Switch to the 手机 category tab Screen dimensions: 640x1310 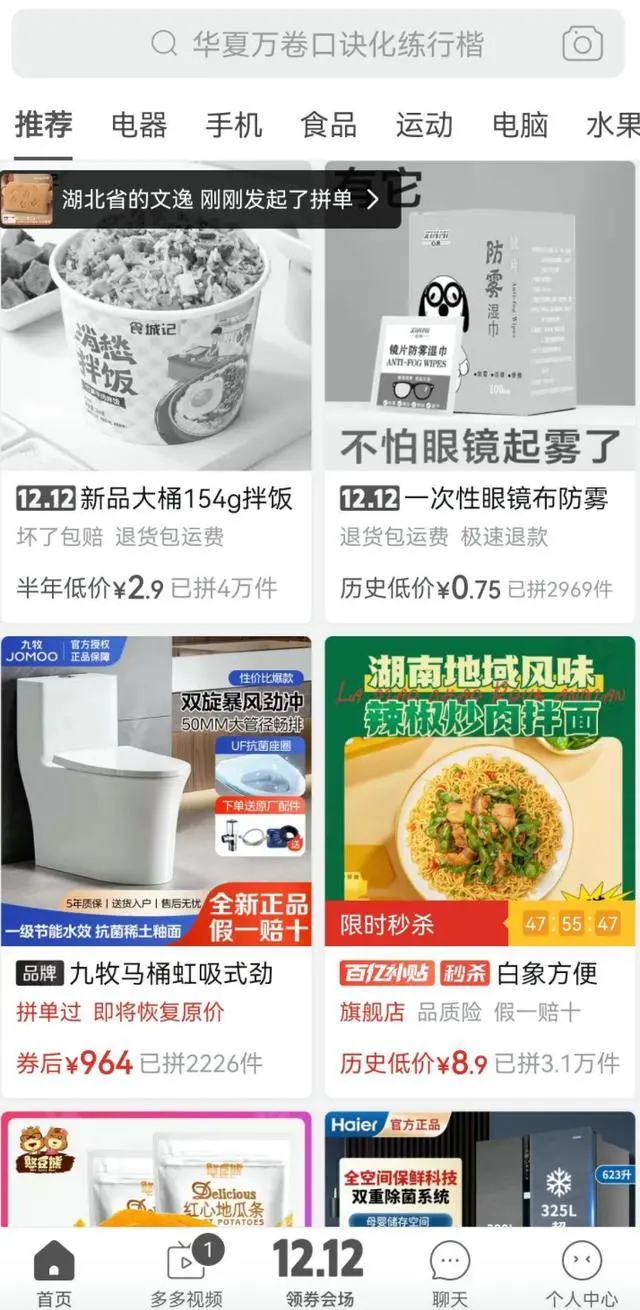coord(234,125)
